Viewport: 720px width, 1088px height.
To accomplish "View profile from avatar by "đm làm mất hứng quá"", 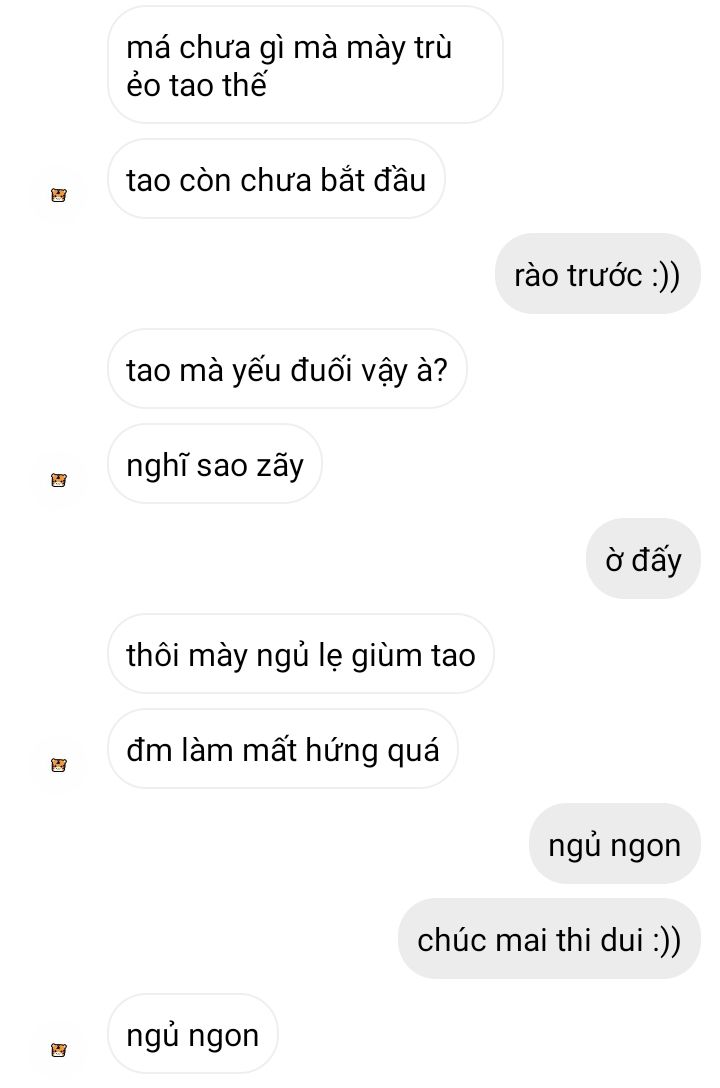I will [x=59, y=765].
